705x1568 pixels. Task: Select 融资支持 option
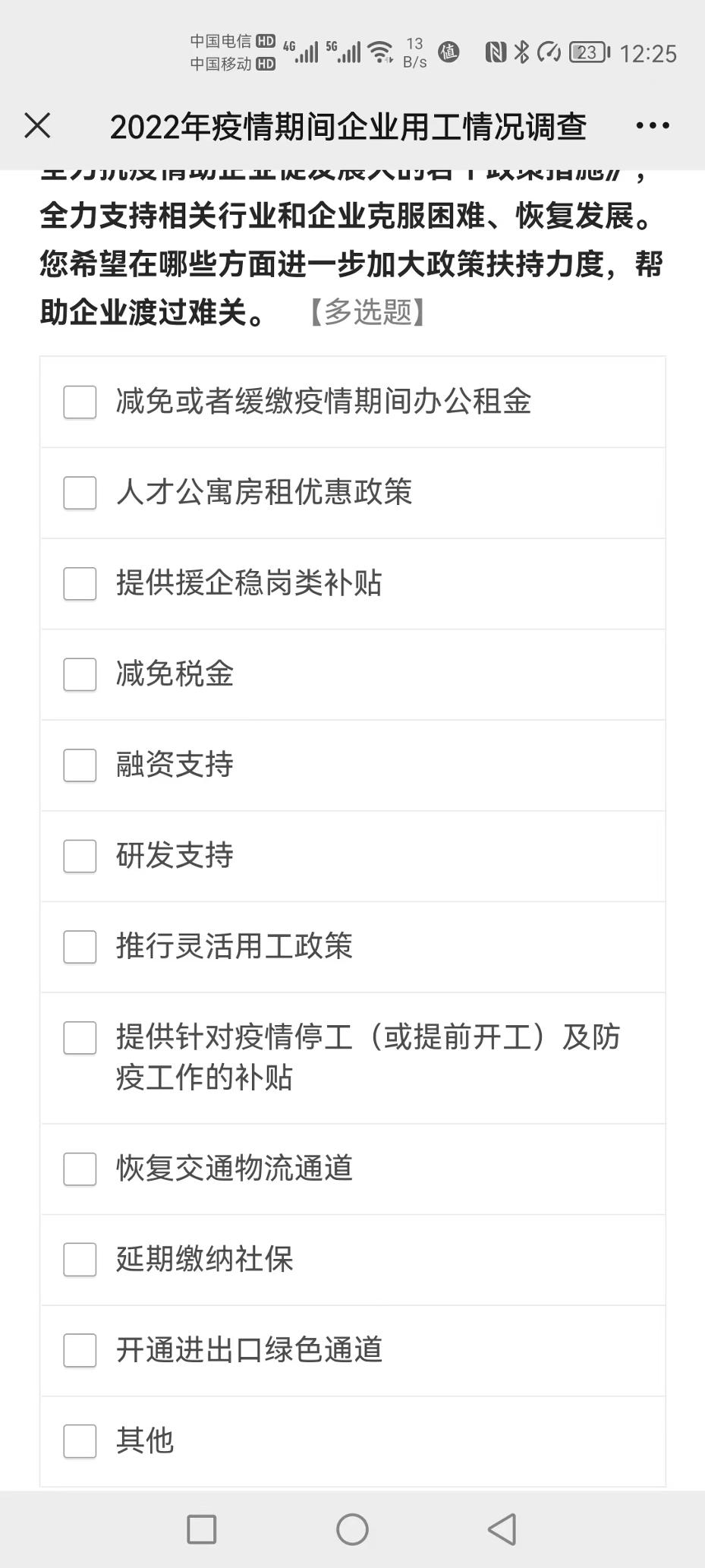[x=80, y=765]
